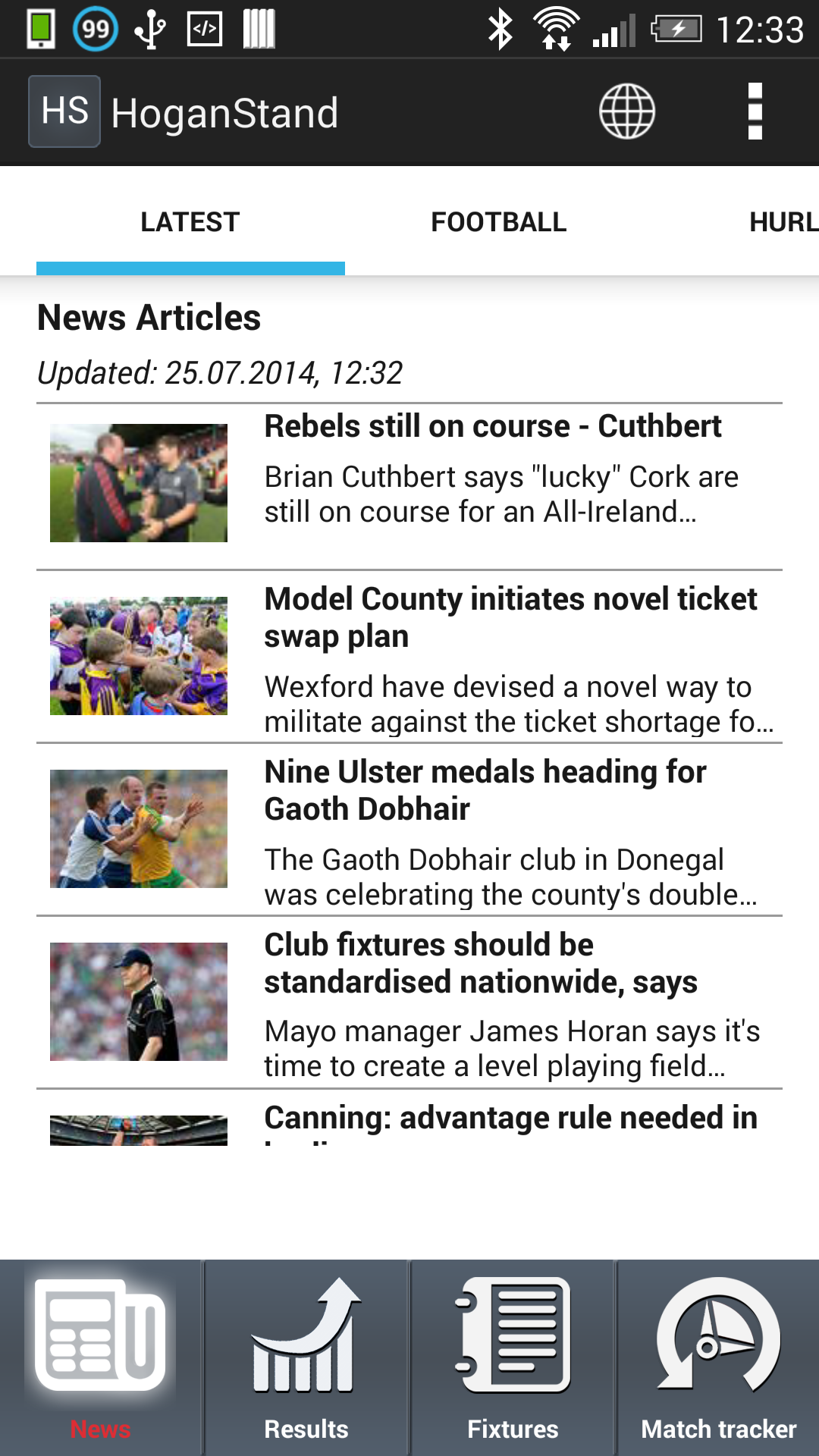Image resolution: width=819 pixels, height=1456 pixels.
Task: Open Nine Ulster medals for Gaoth Dobhair
Action: click(409, 830)
